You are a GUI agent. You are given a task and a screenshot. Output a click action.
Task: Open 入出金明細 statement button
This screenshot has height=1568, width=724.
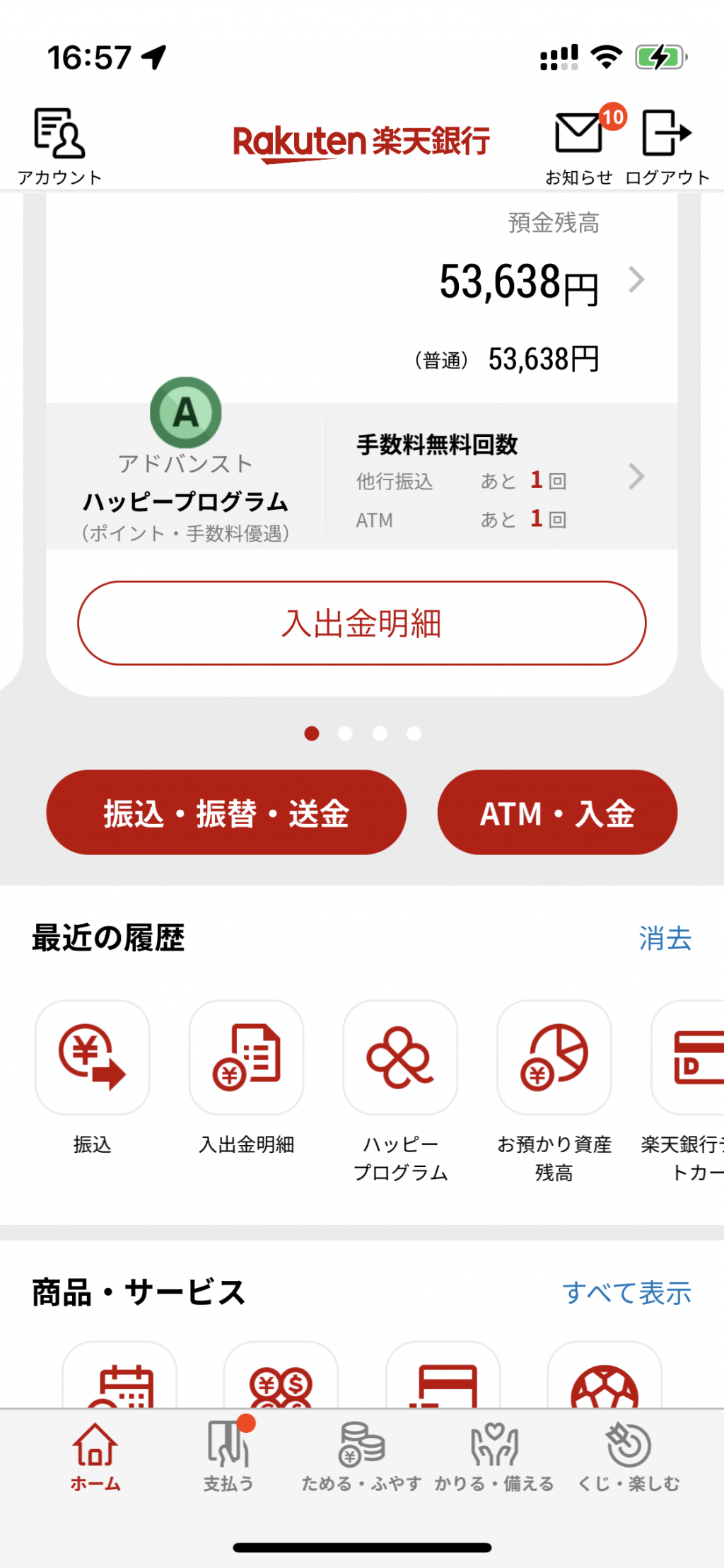pos(361,623)
